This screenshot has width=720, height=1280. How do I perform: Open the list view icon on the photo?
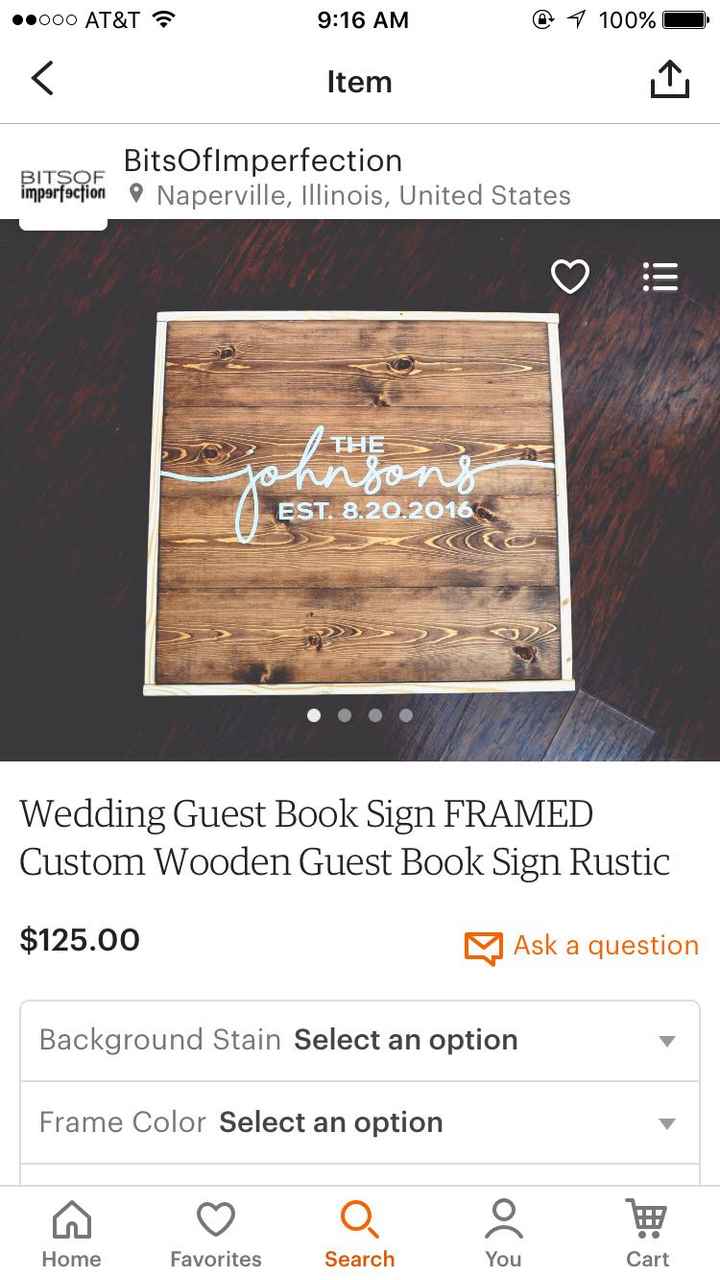pyautogui.click(x=660, y=277)
